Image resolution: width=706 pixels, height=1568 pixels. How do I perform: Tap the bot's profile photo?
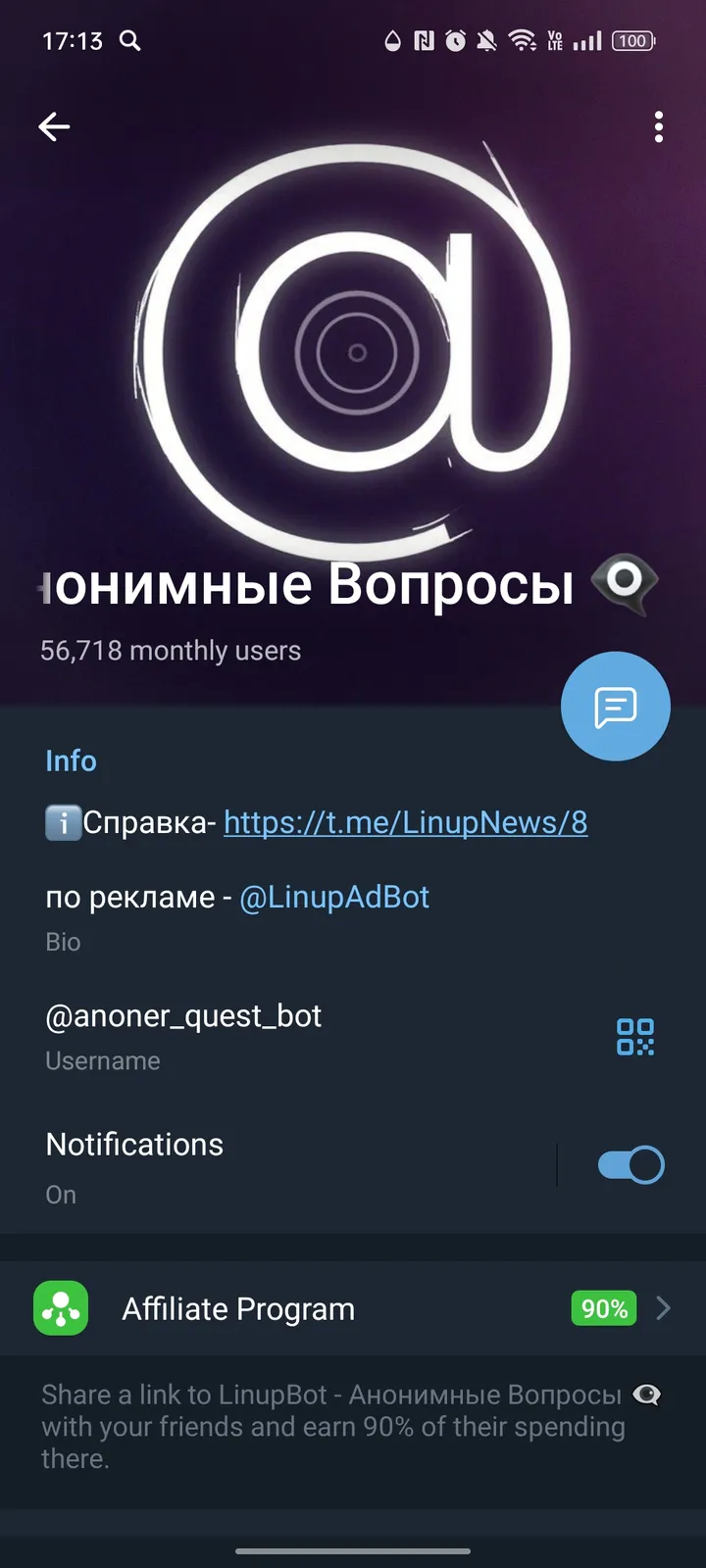click(x=353, y=353)
